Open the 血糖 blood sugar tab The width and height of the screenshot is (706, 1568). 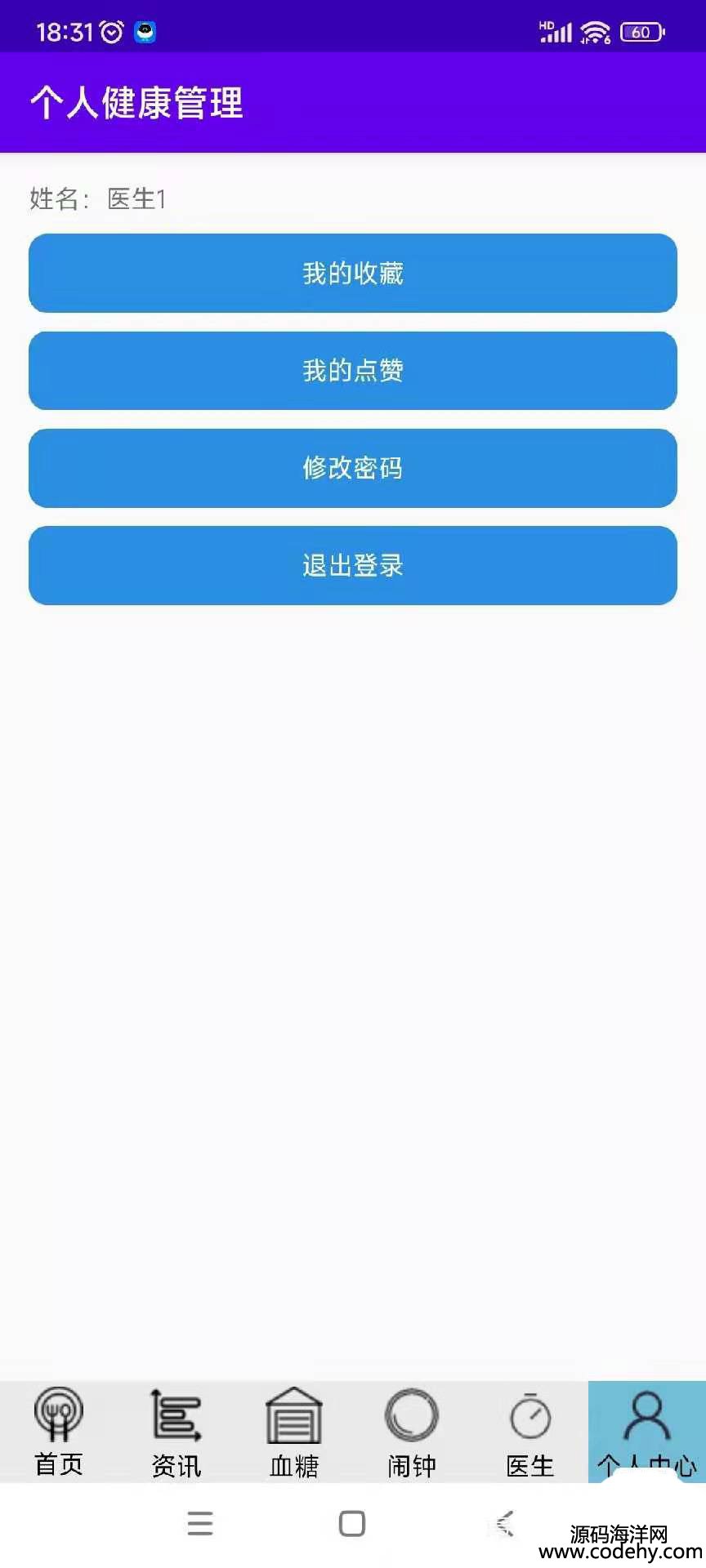pos(294,1432)
